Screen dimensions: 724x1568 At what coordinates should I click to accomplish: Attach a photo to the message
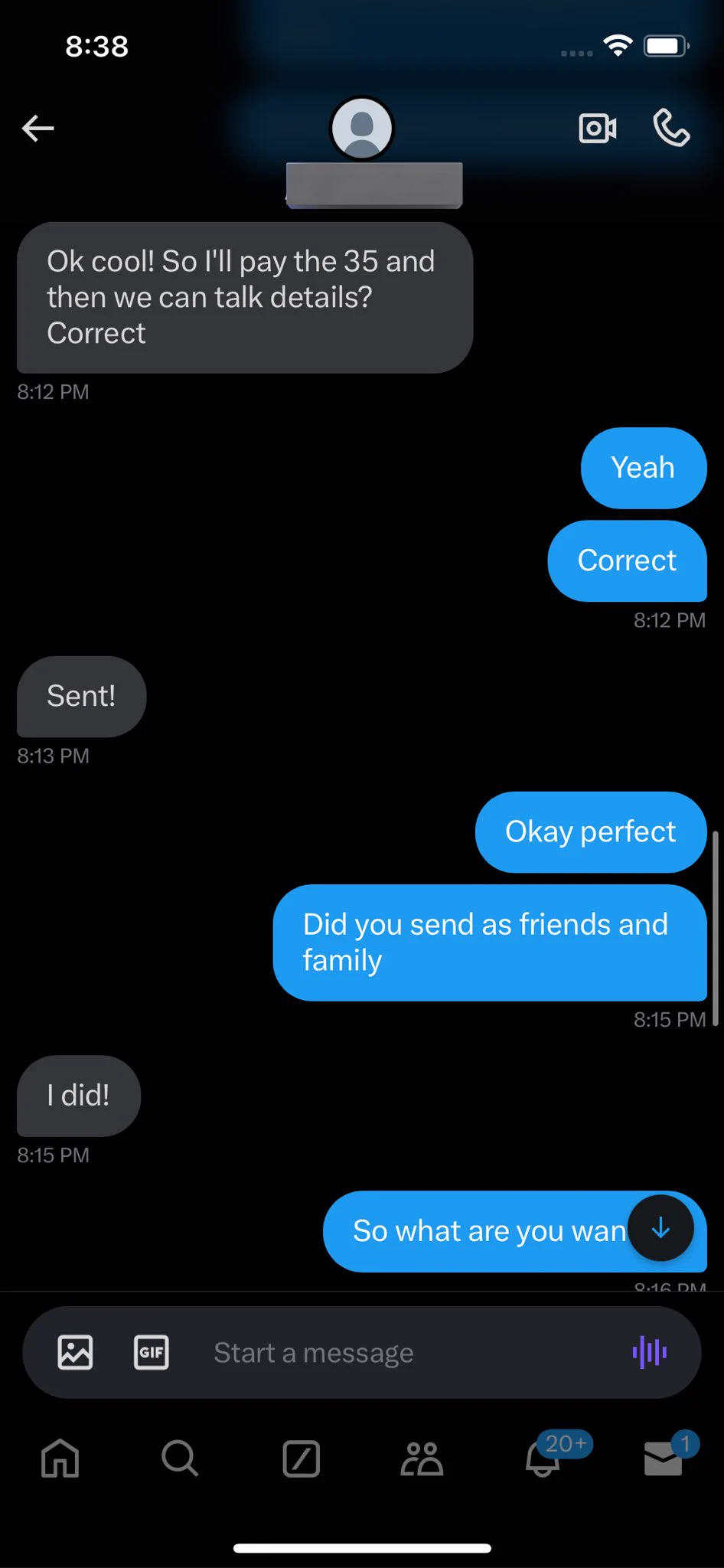pyautogui.click(x=75, y=1352)
